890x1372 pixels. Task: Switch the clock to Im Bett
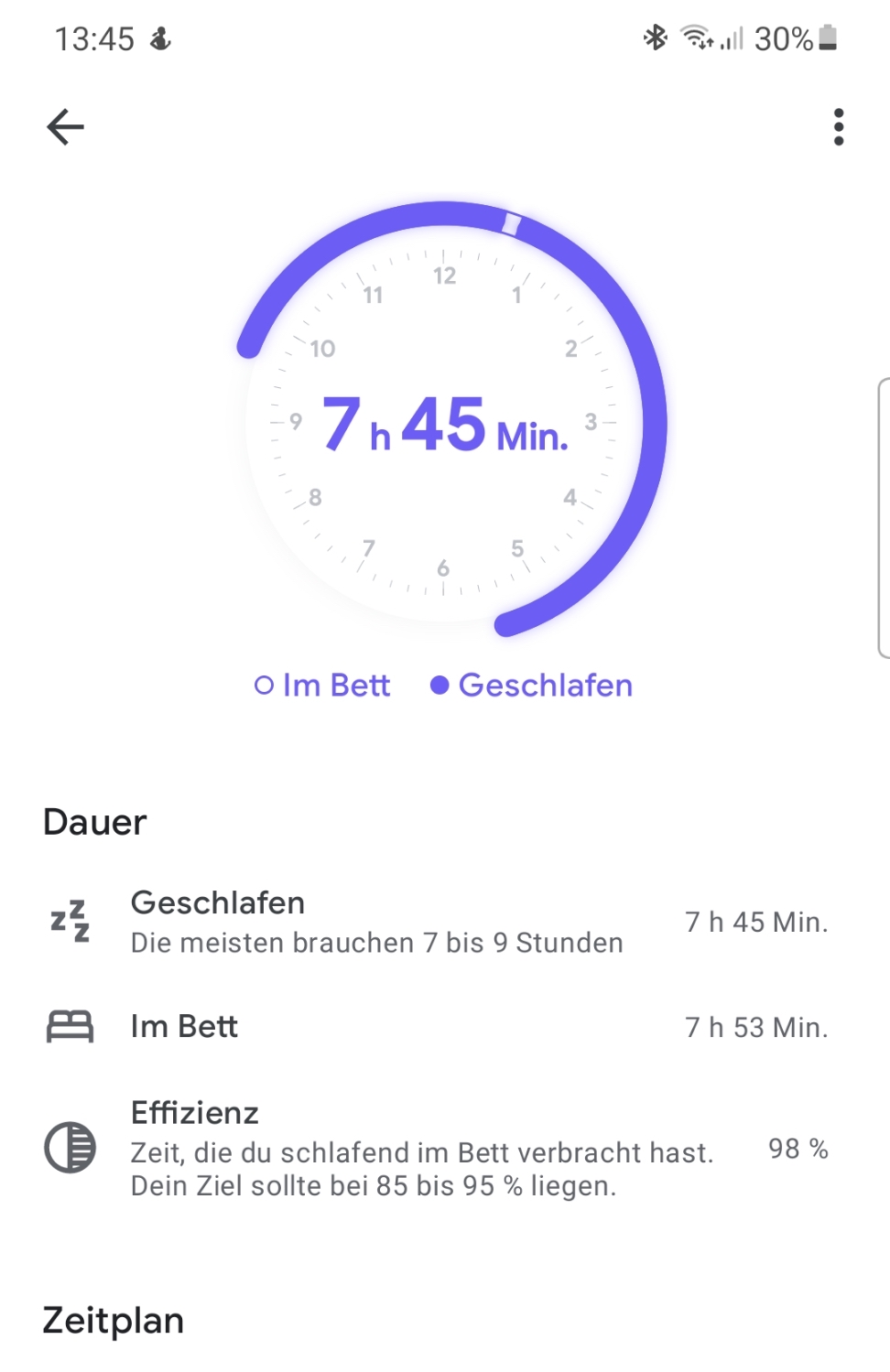[x=322, y=686]
